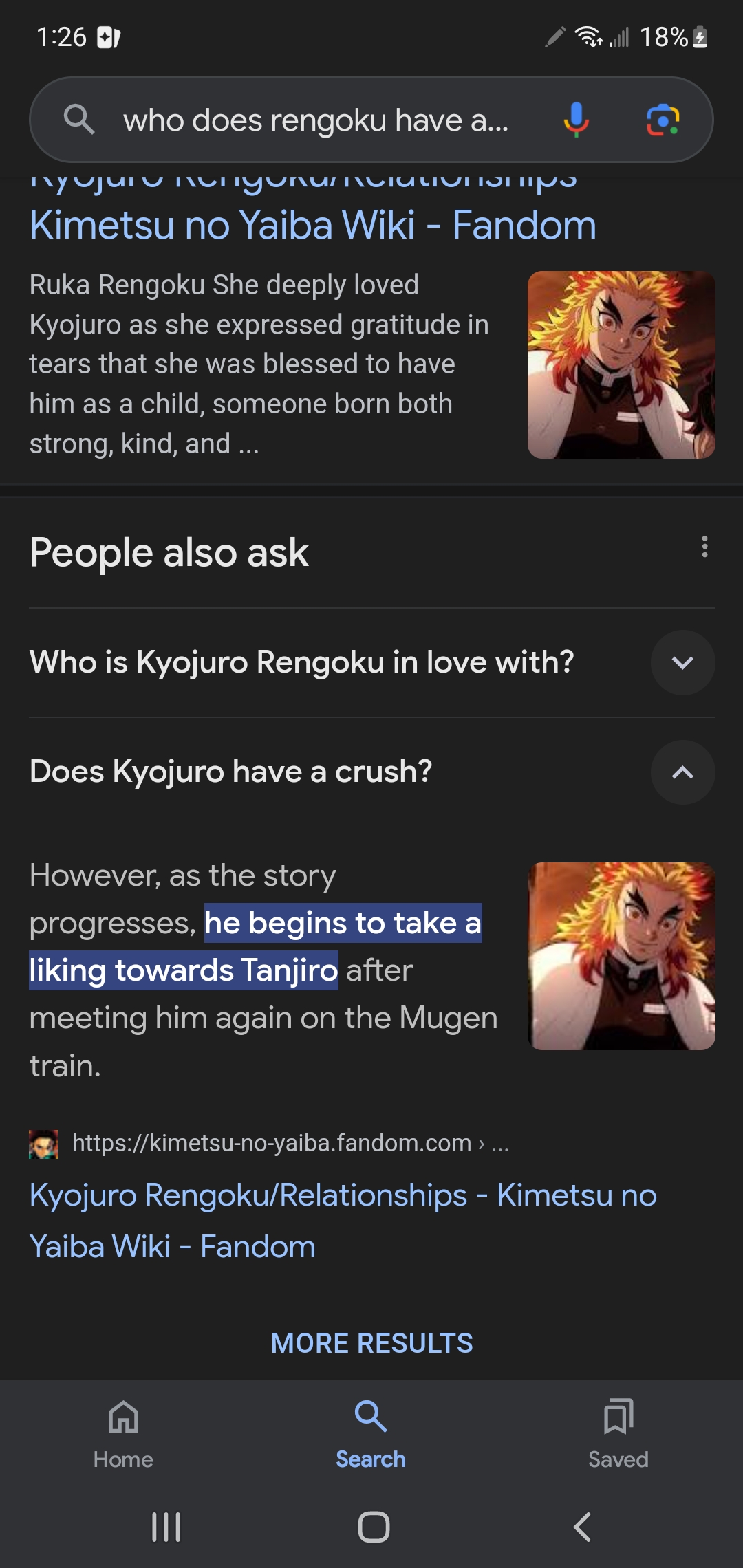Tap MORE RESULTS
This screenshot has width=743, height=1568.
371,1343
